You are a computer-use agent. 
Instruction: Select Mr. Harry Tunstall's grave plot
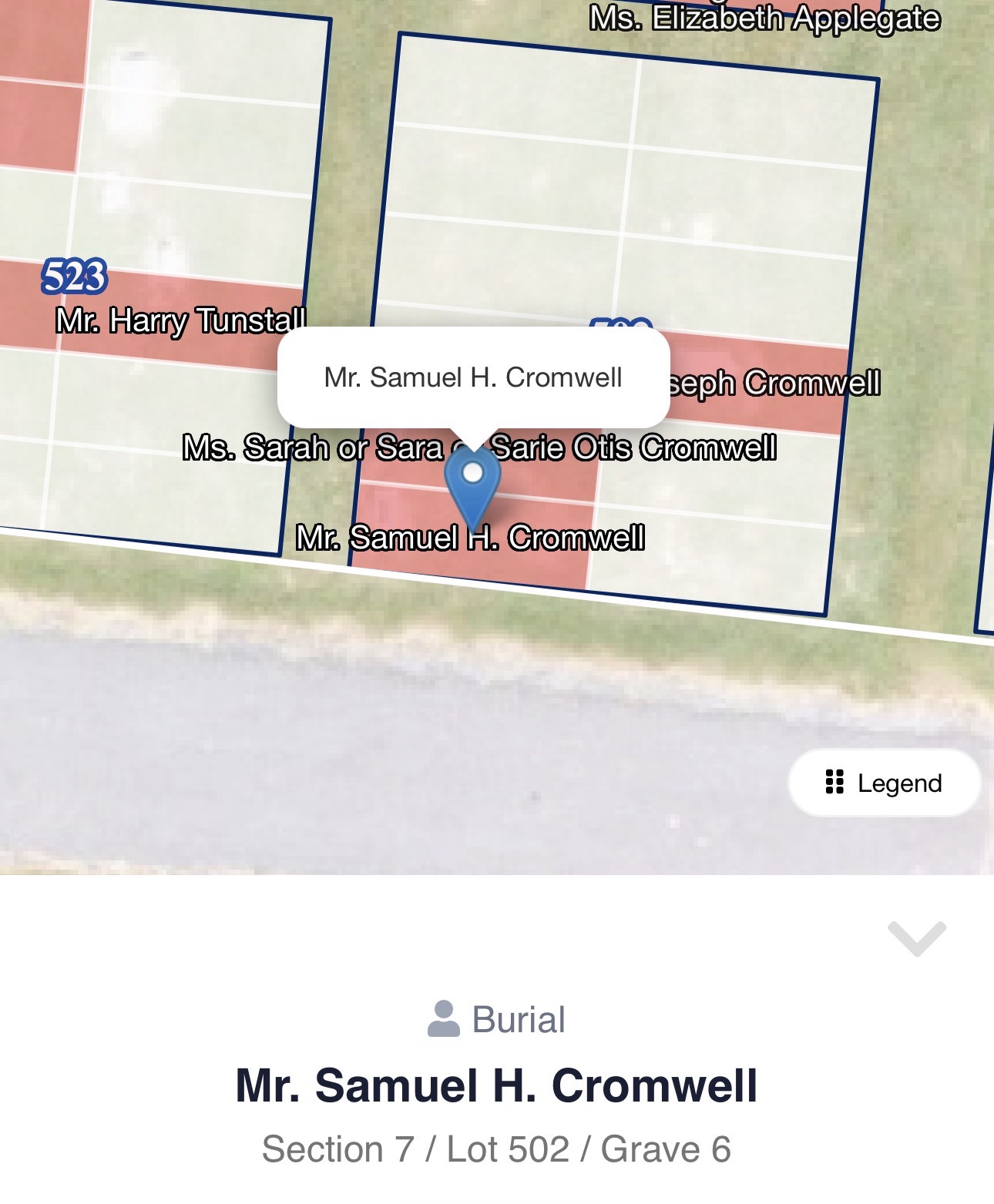click(181, 320)
